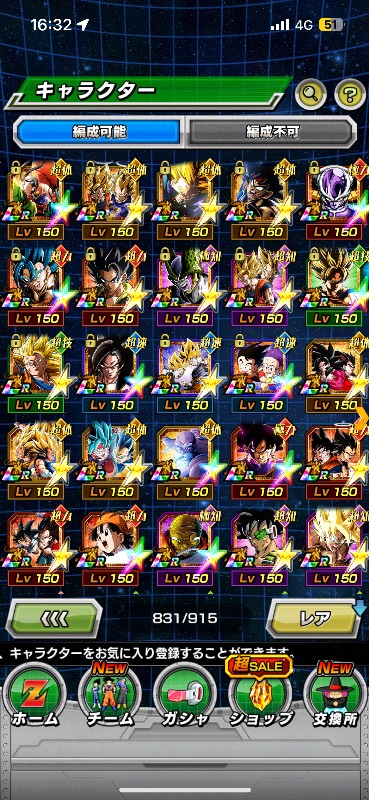Open the magnifying glass search icon
Image resolution: width=369 pixels, height=800 pixels.
tap(311, 93)
